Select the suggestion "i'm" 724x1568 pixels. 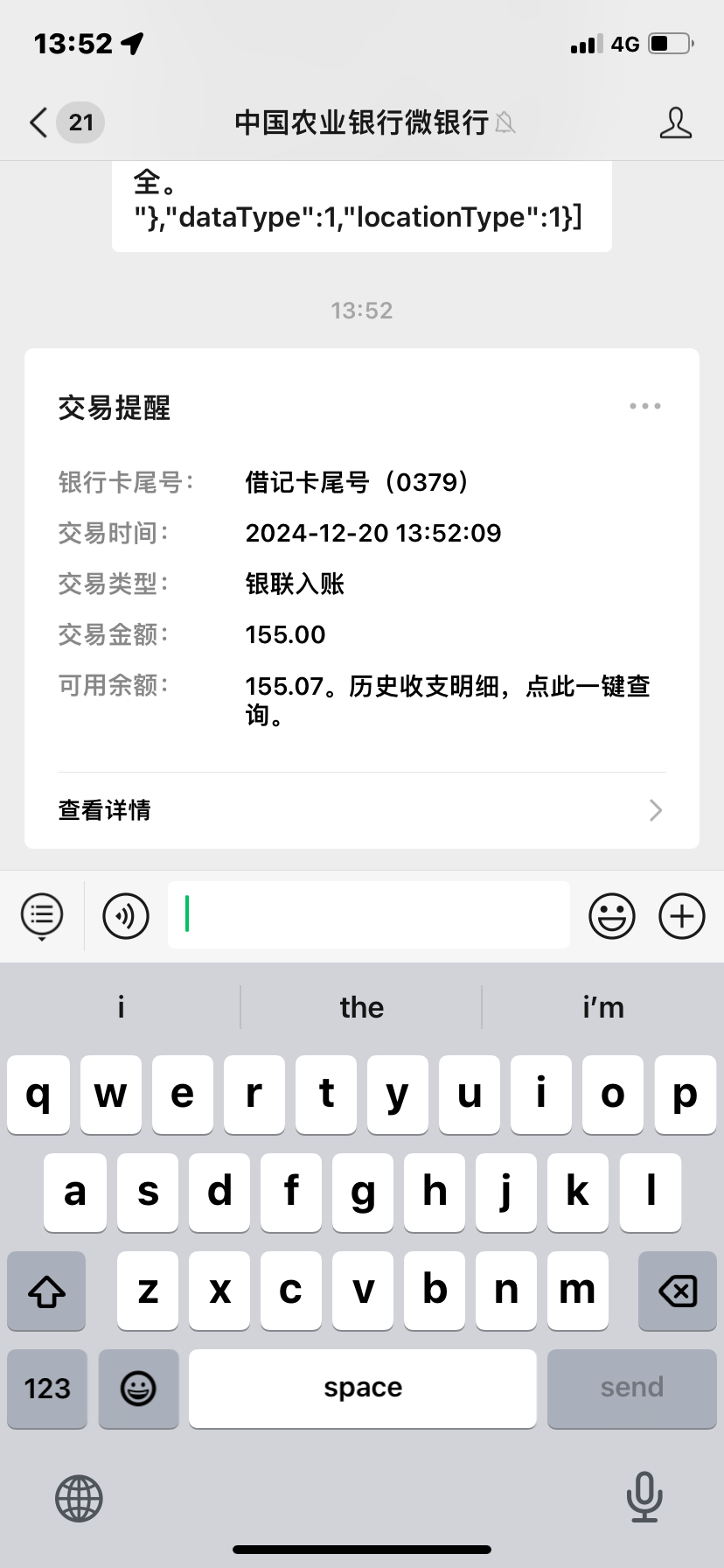click(603, 1007)
